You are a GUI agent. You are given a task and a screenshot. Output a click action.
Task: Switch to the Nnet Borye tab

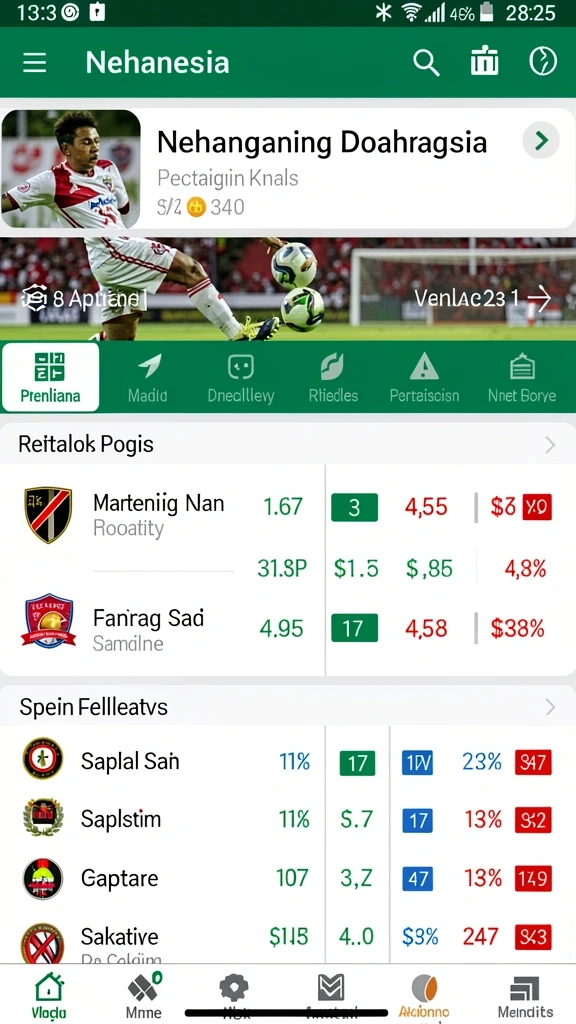[522, 377]
